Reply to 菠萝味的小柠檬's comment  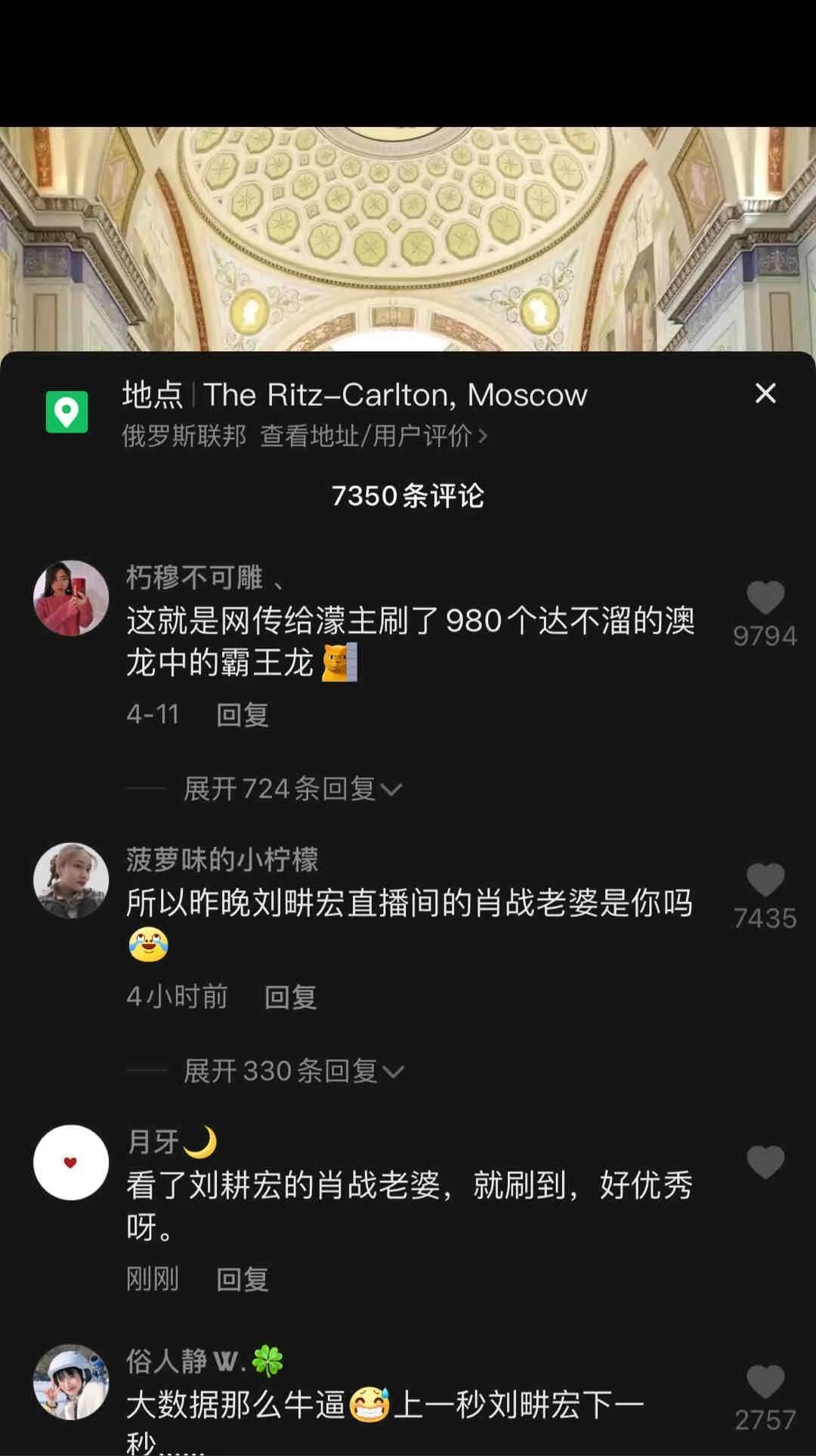[x=290, y=997]
